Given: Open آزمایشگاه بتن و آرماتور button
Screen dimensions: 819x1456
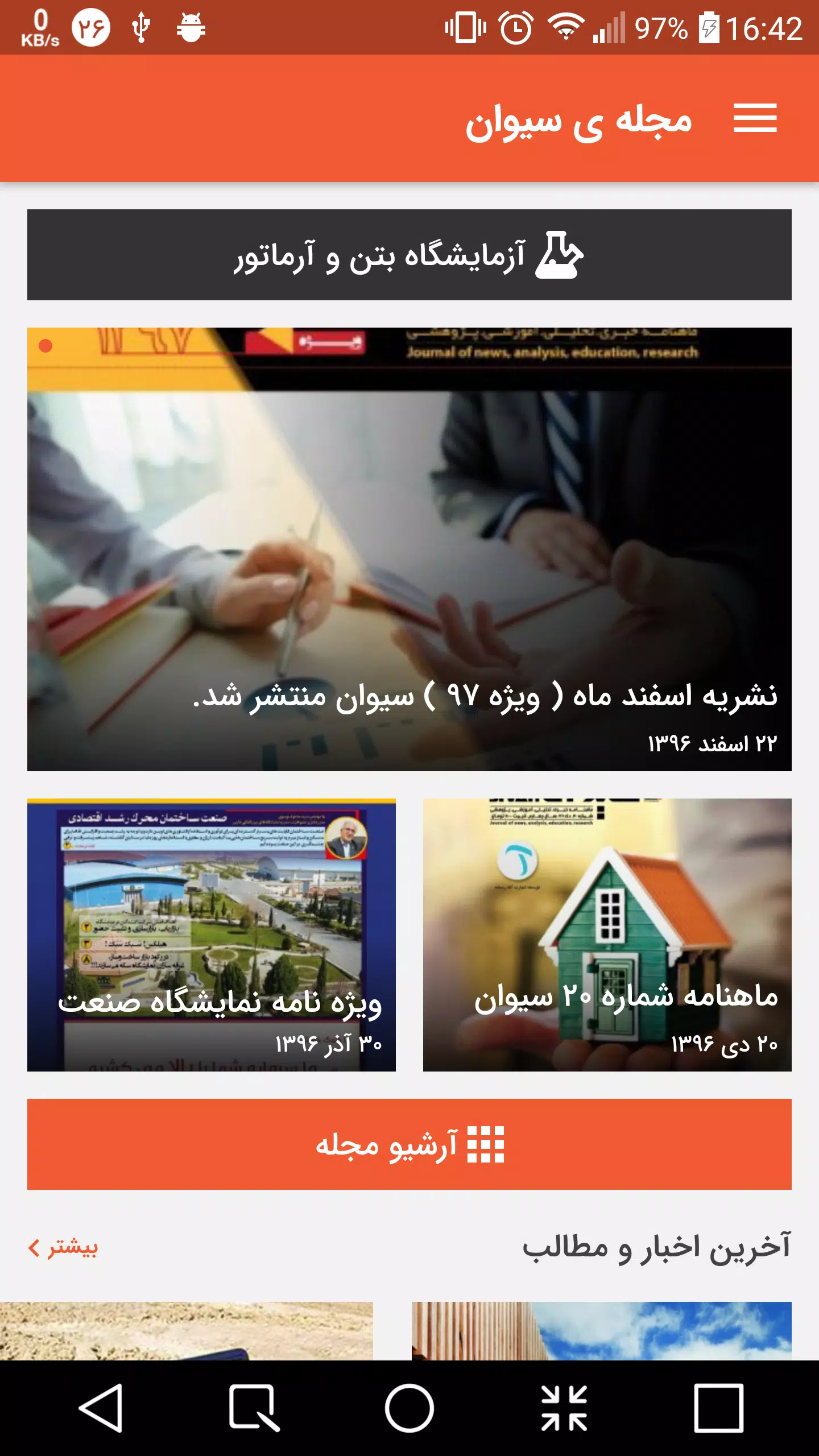Looking at the screenshot, I should (409, 255).
